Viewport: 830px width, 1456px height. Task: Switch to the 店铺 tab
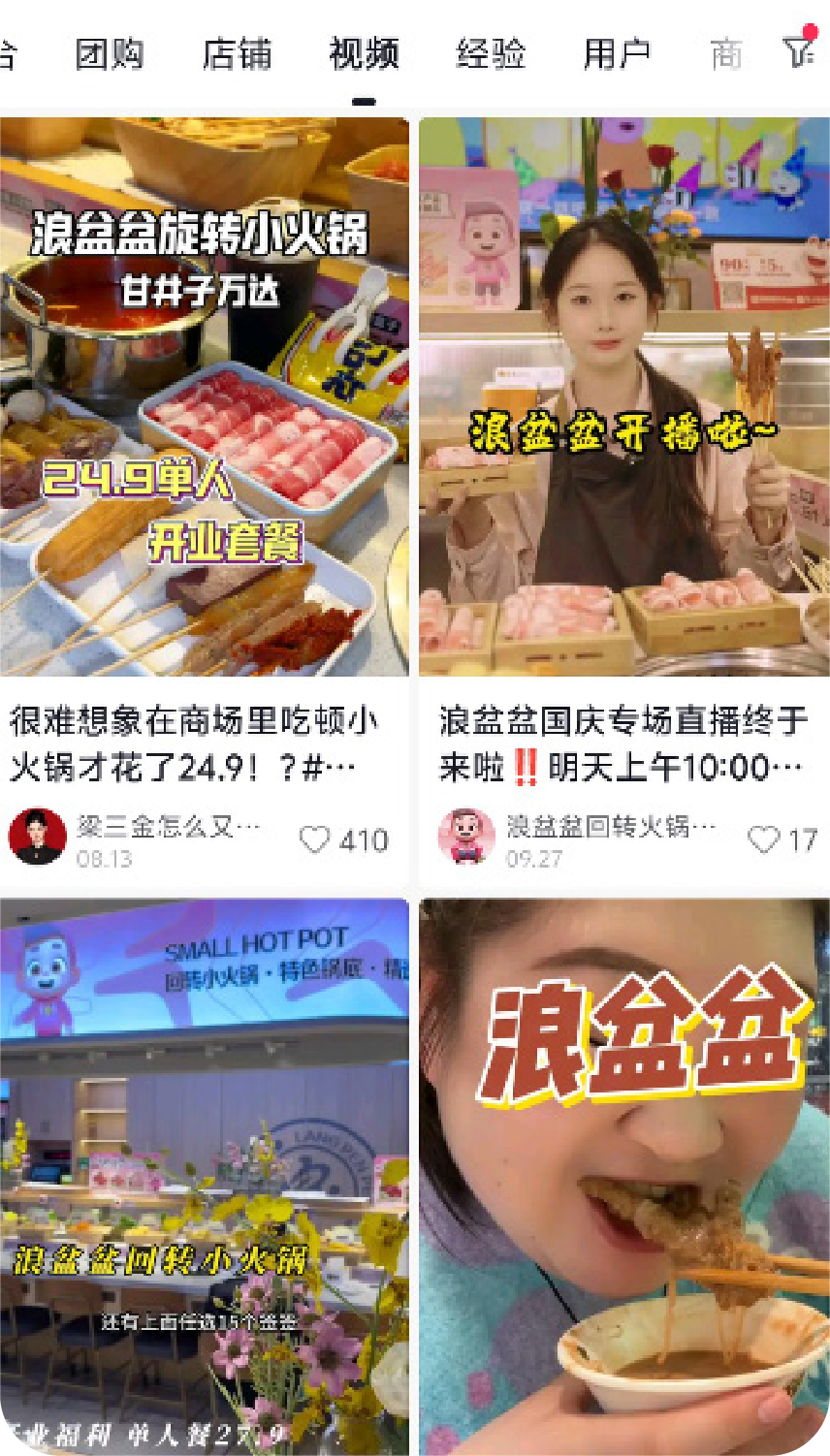237,54
